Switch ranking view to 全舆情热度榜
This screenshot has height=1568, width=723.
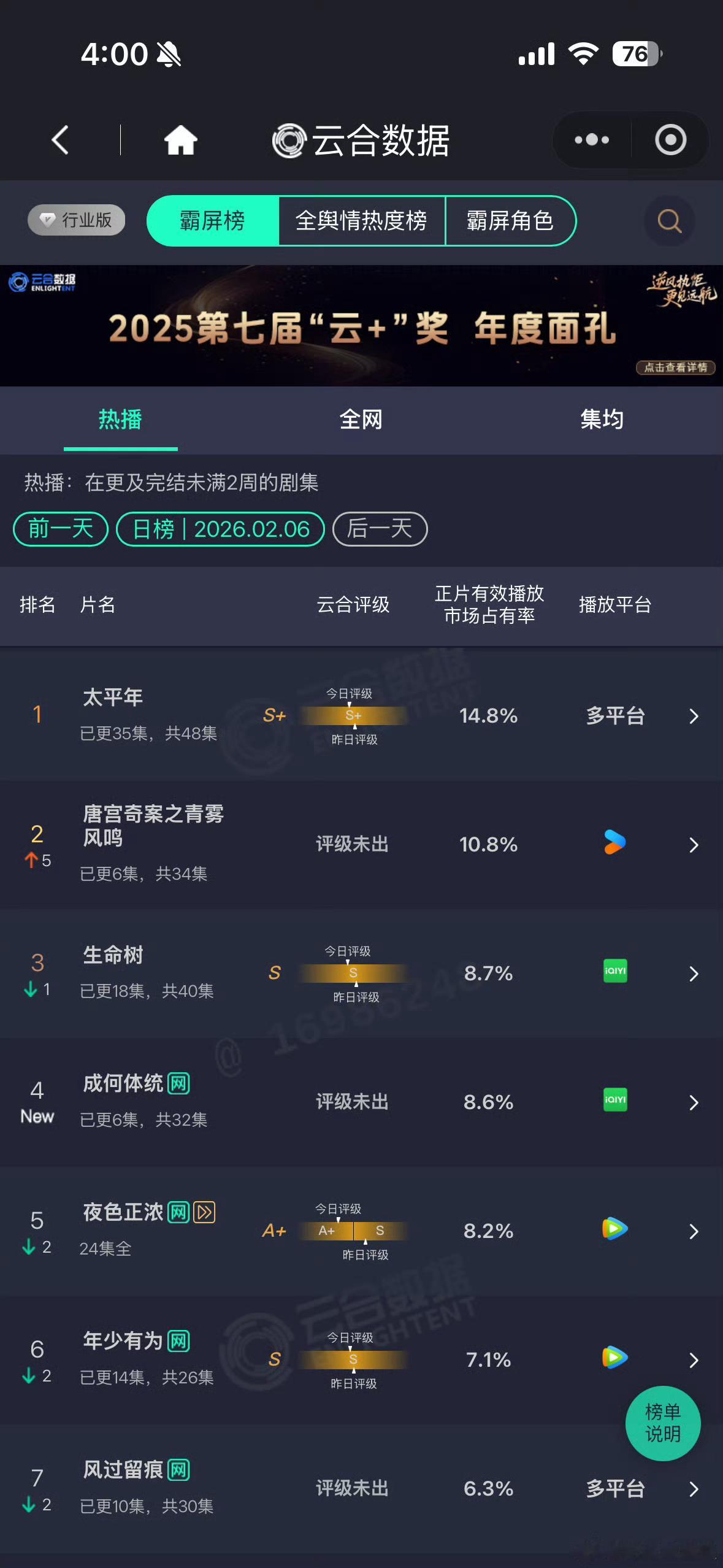tap(362, 221)
